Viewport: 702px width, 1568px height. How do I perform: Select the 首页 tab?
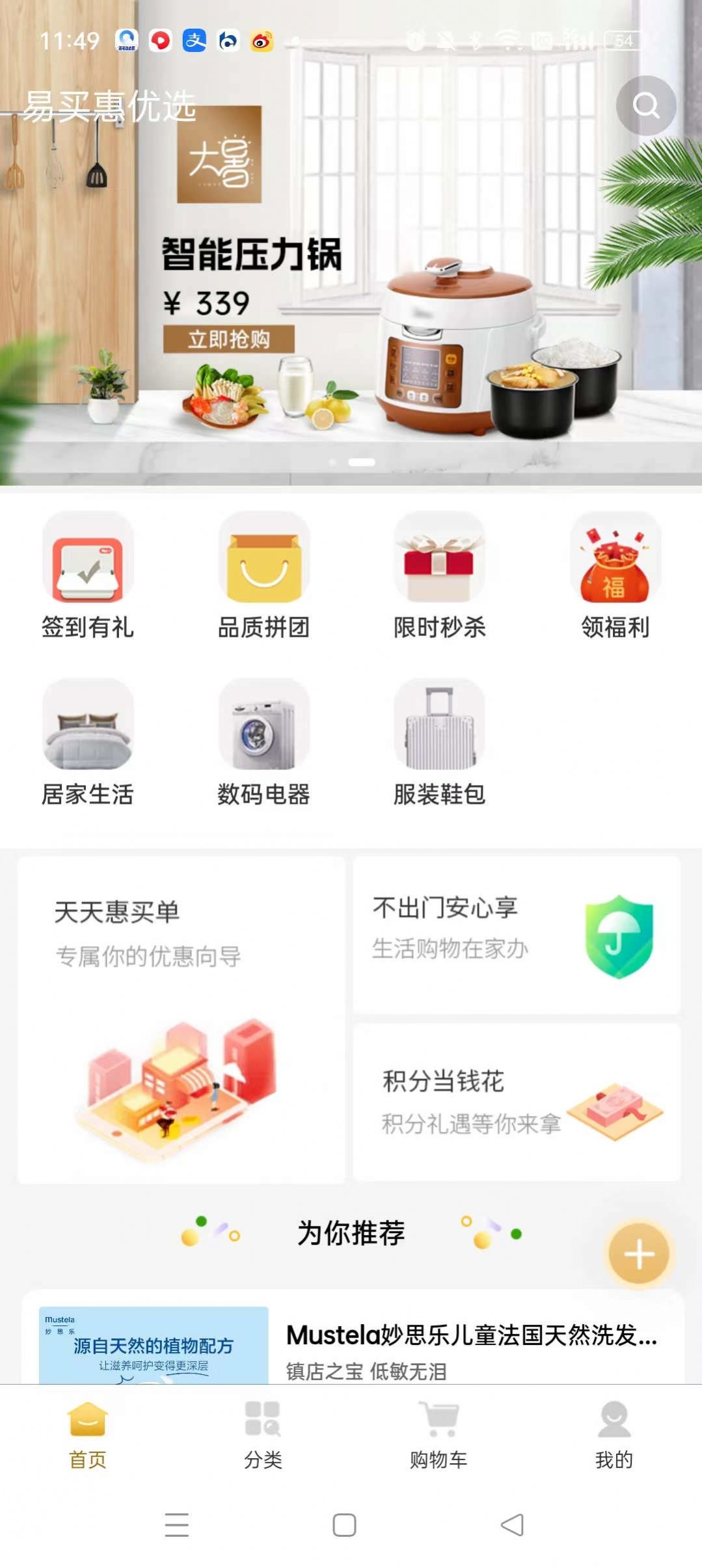point(88,1434)
